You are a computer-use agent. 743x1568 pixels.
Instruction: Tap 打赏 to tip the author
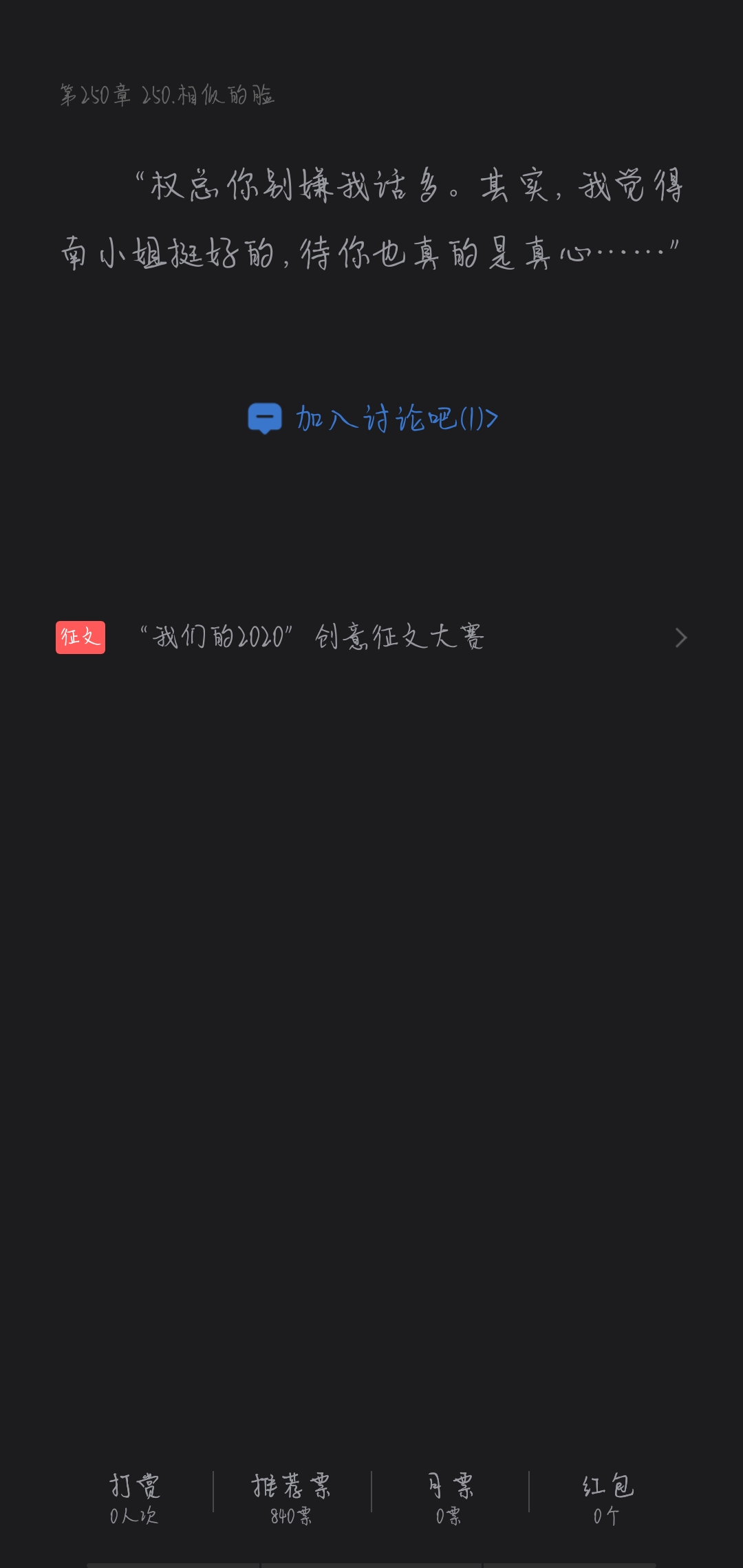point(134,1498)
